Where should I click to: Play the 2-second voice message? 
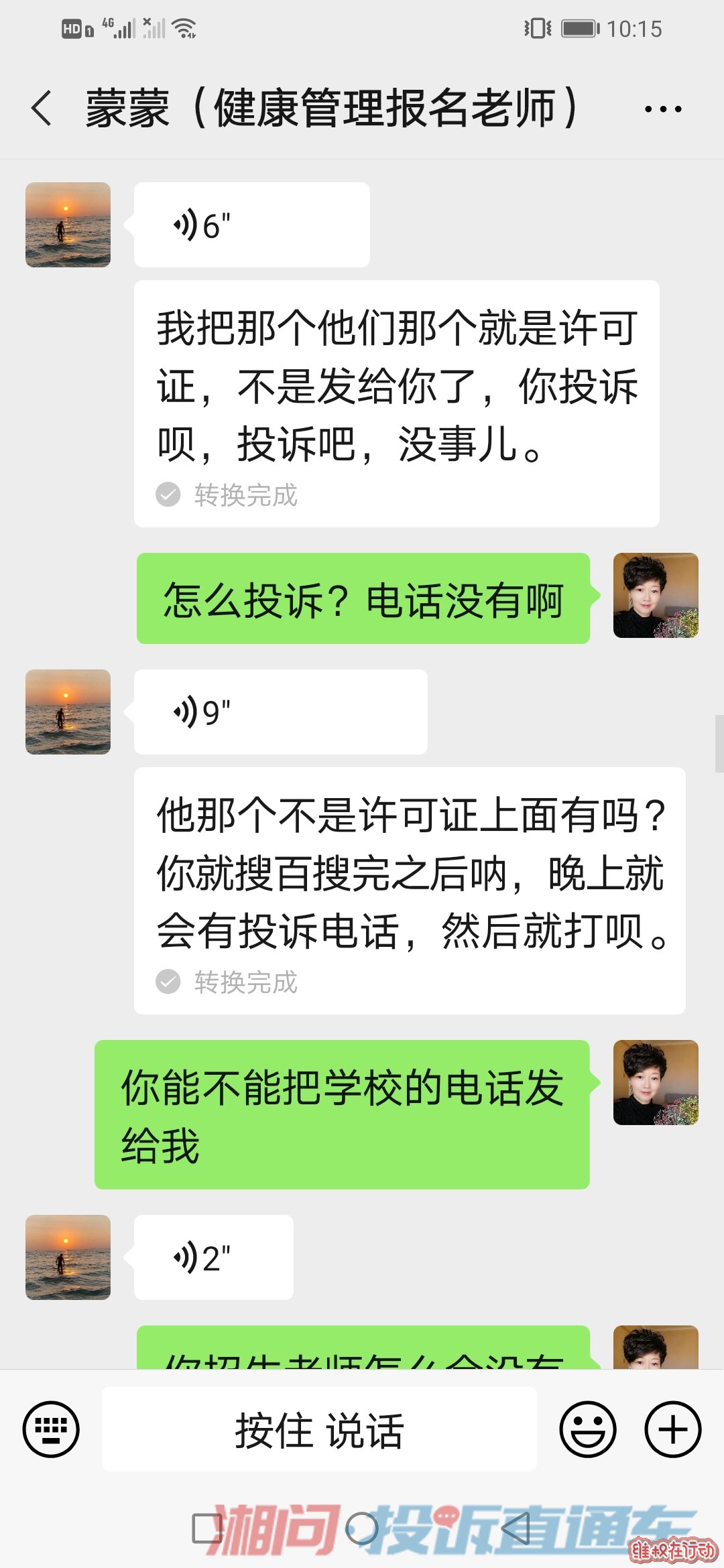coord(213,1258)
